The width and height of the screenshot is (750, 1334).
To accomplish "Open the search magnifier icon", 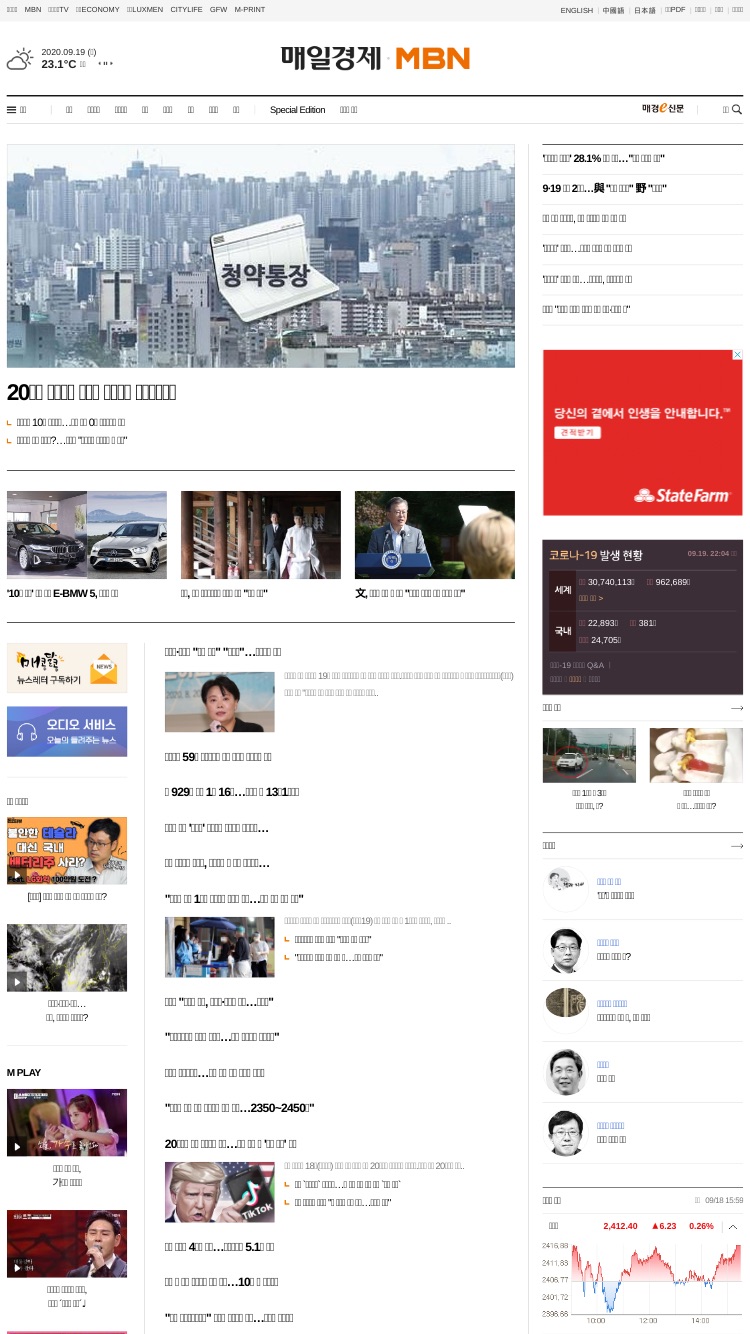I will click(x=737, y=110).
